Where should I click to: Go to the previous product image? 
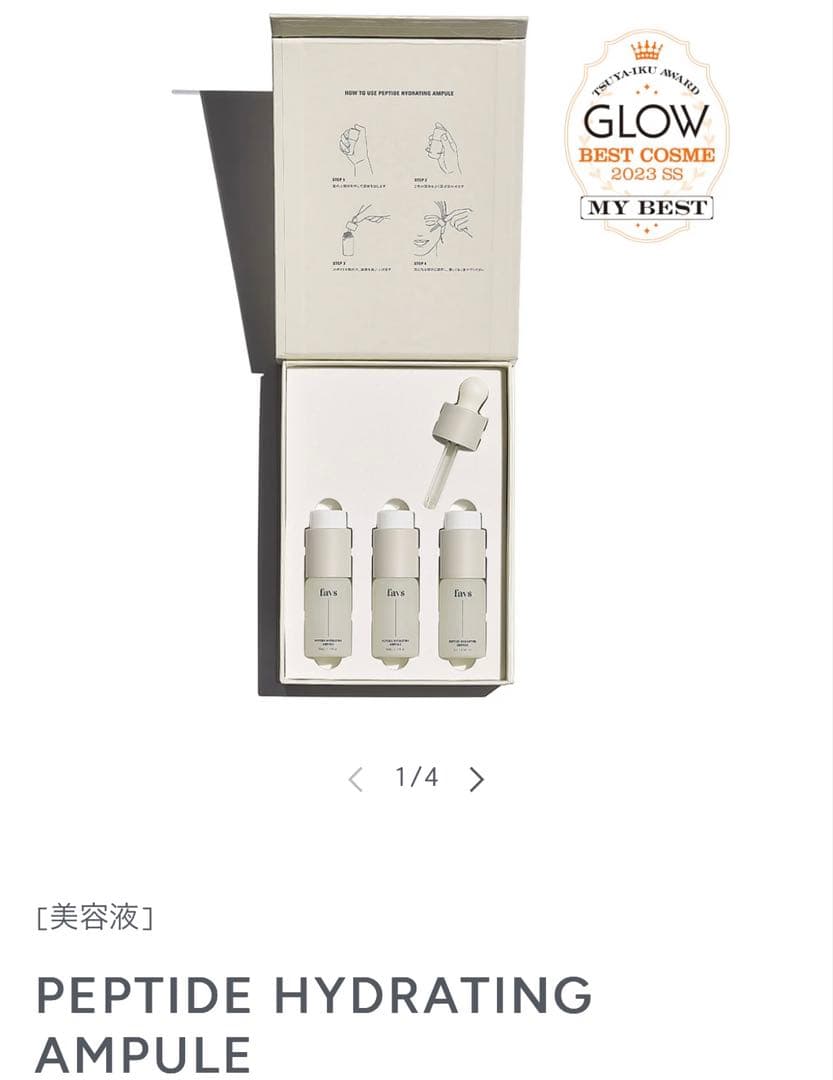355,779
